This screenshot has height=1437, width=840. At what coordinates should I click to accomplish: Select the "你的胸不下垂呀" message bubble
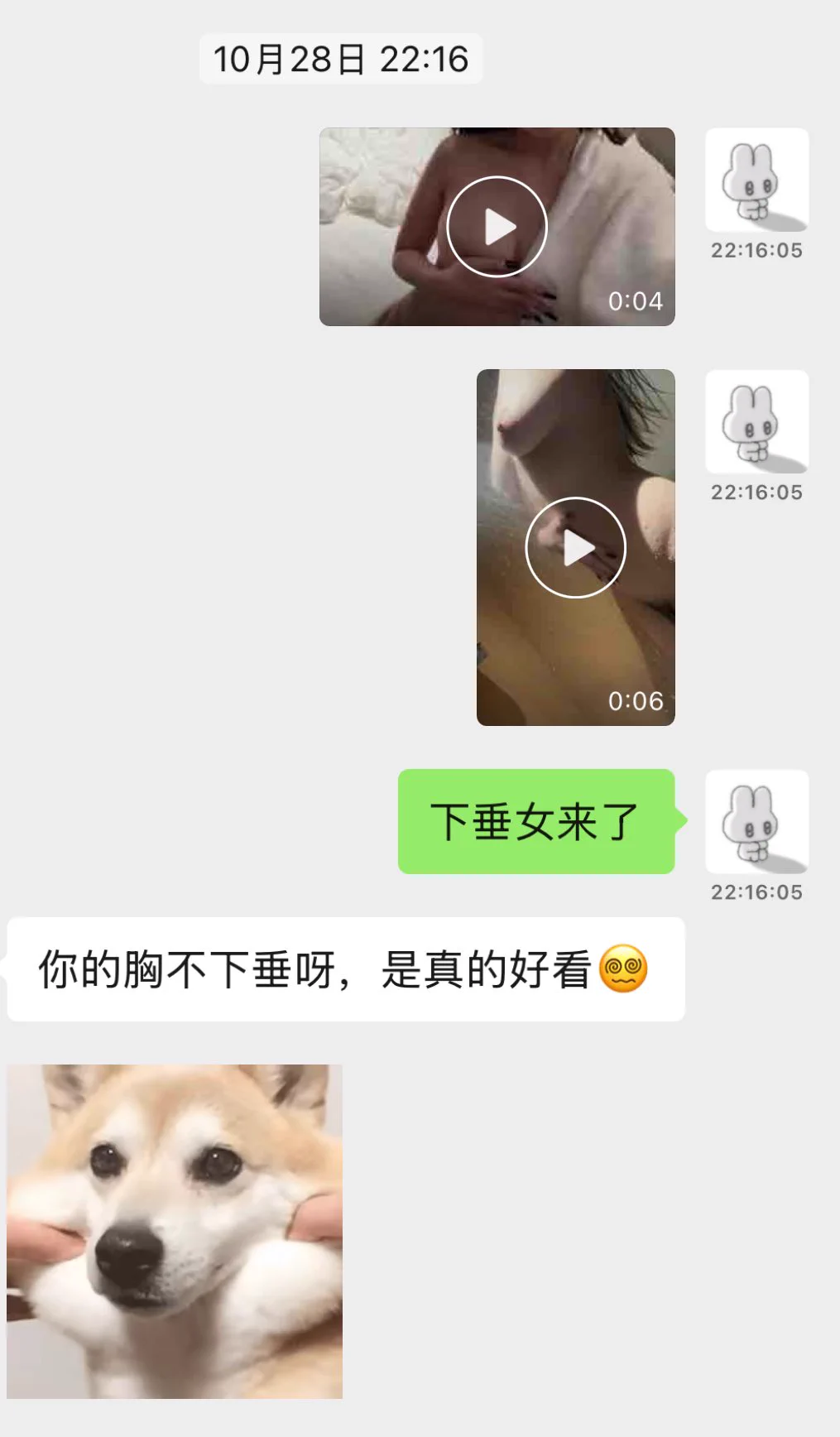click(x=331, y=968)
